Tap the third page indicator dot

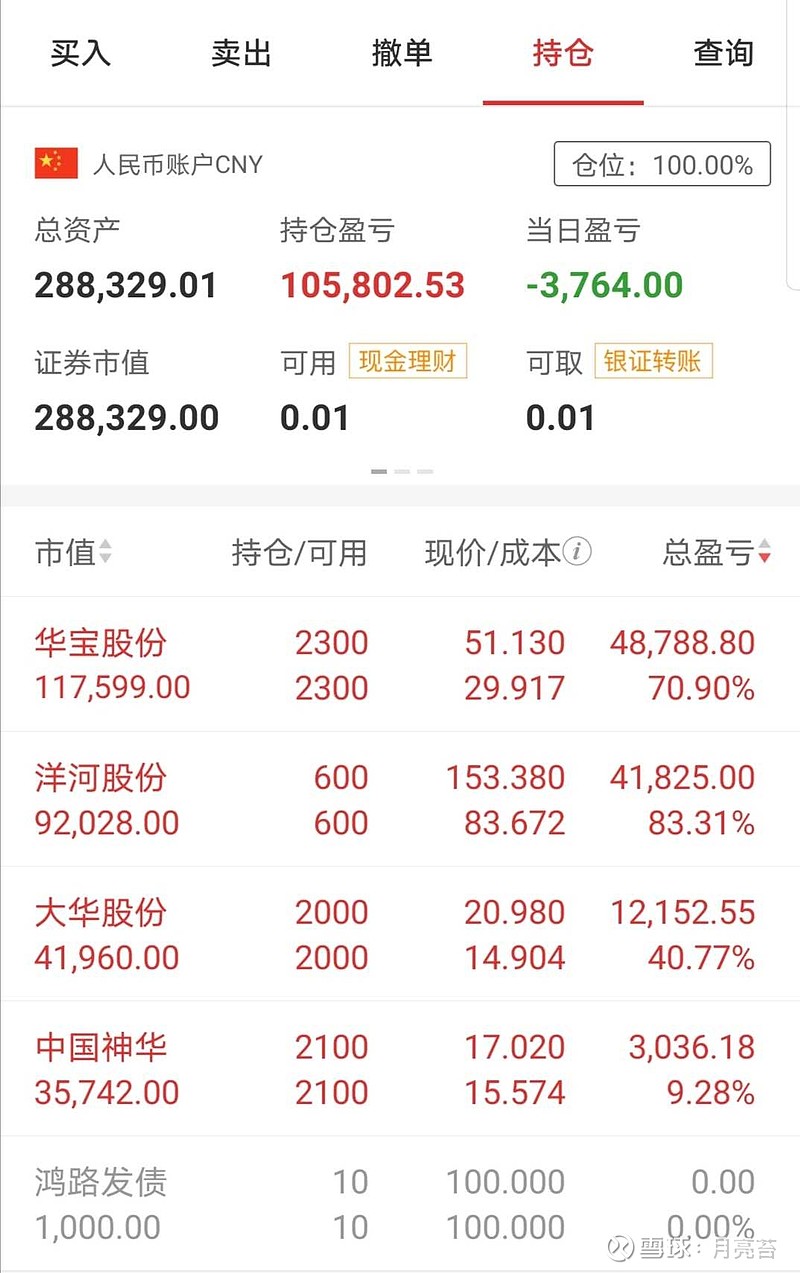pyautogui.click(x=427, y=470)
